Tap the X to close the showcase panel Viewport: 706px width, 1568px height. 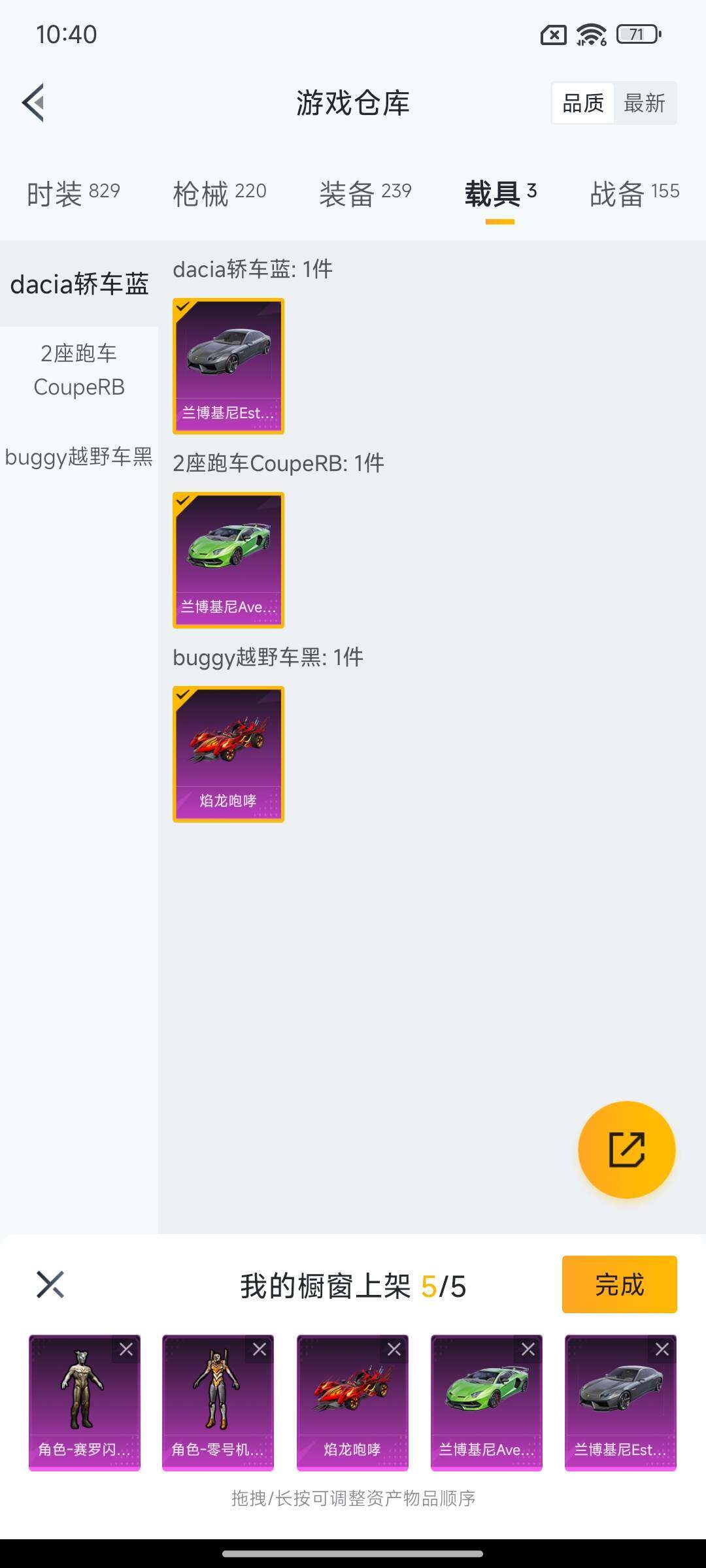pyautogui.click(x=50, y=1284)
